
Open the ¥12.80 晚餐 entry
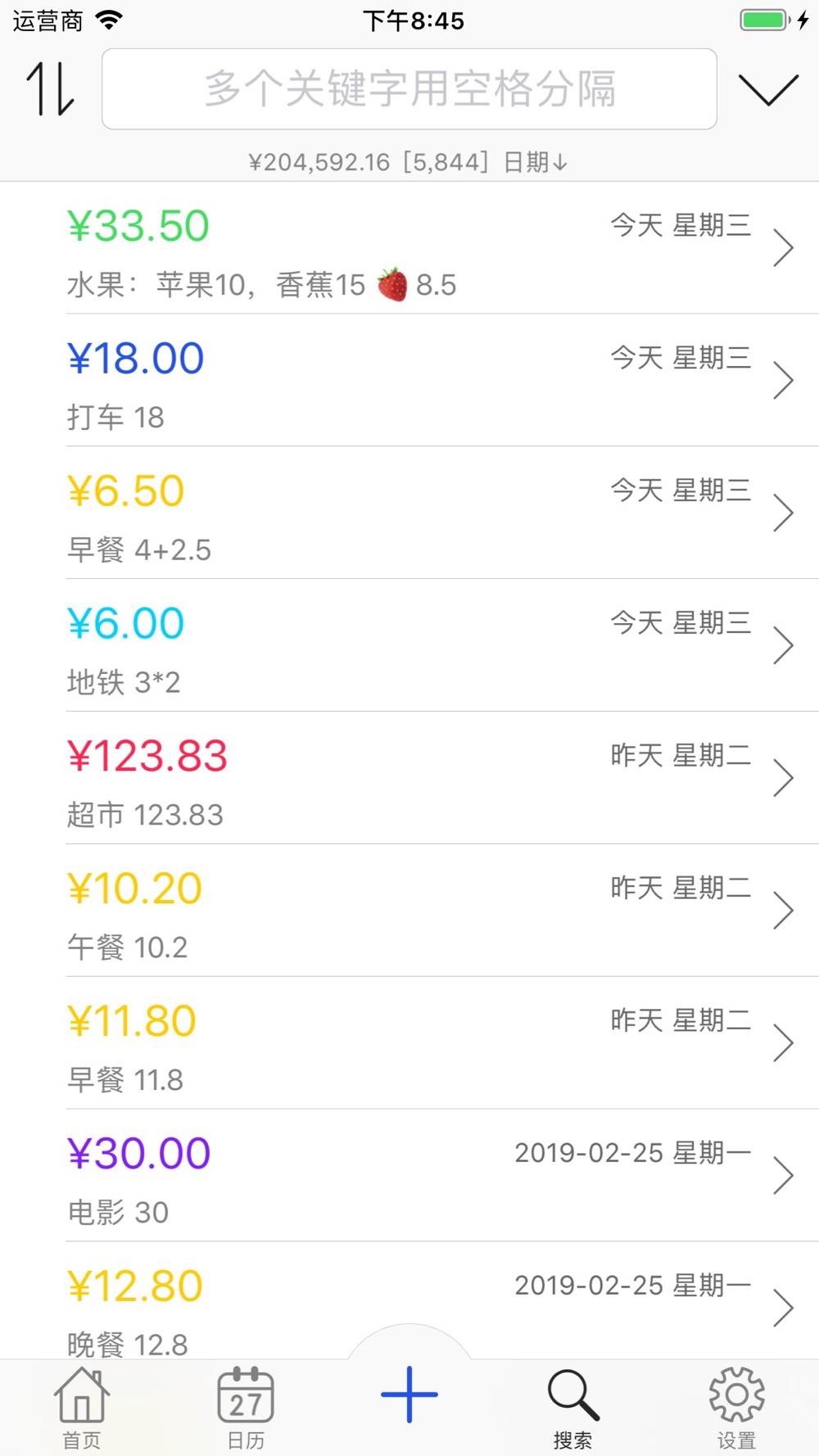click(409, 1302)
